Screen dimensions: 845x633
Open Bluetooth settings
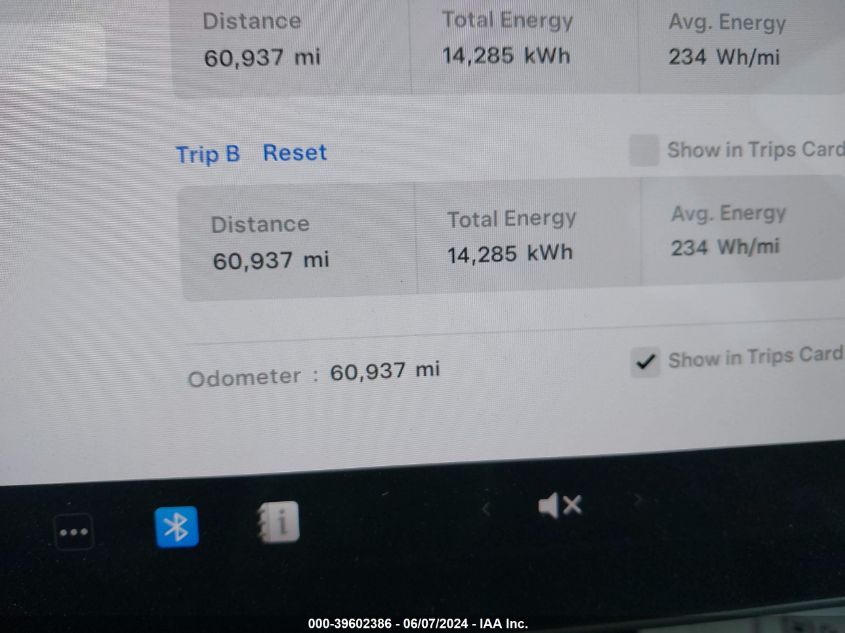(177, 526)
